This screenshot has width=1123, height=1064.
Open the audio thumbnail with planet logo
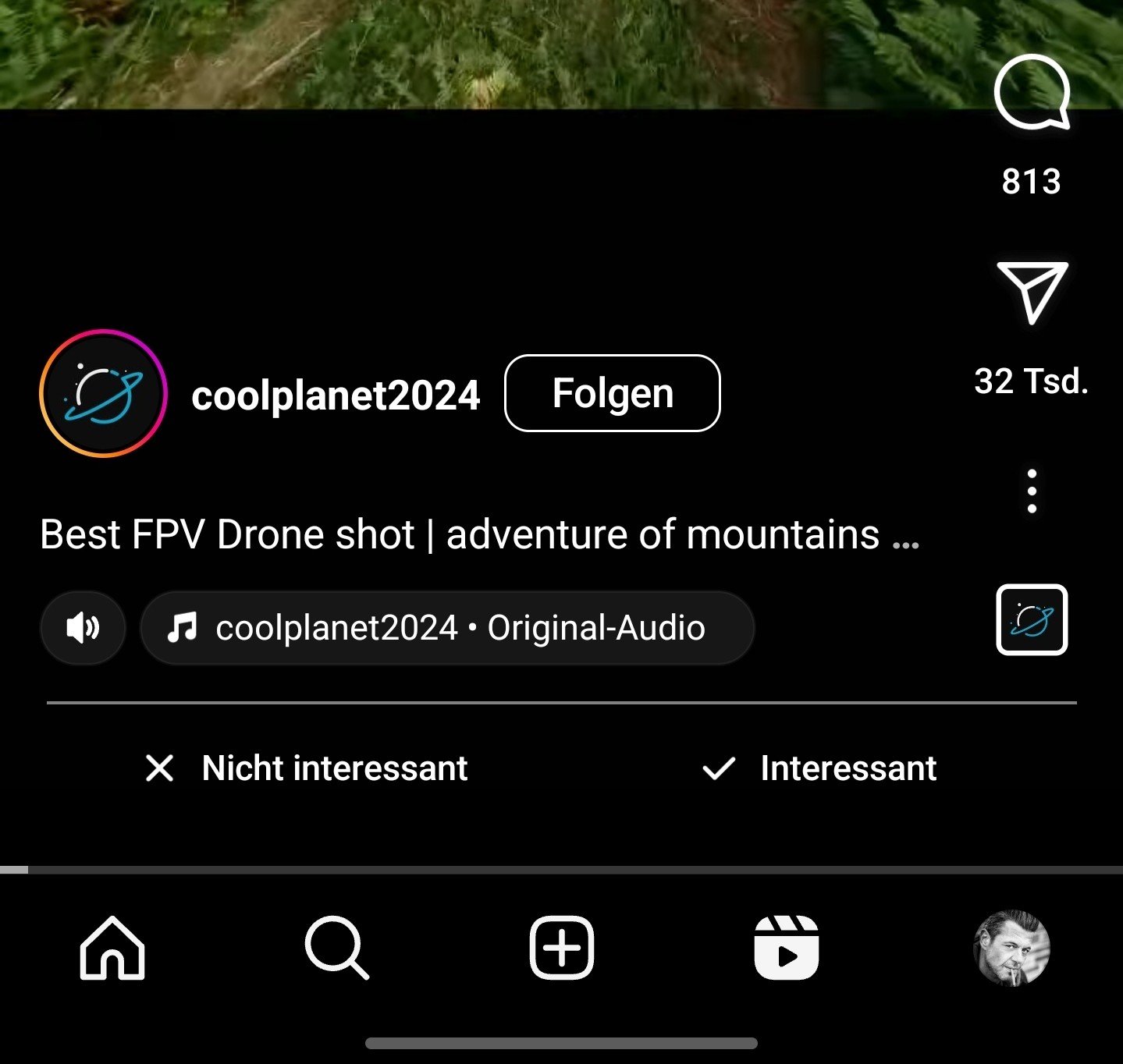pos(1032,619)
